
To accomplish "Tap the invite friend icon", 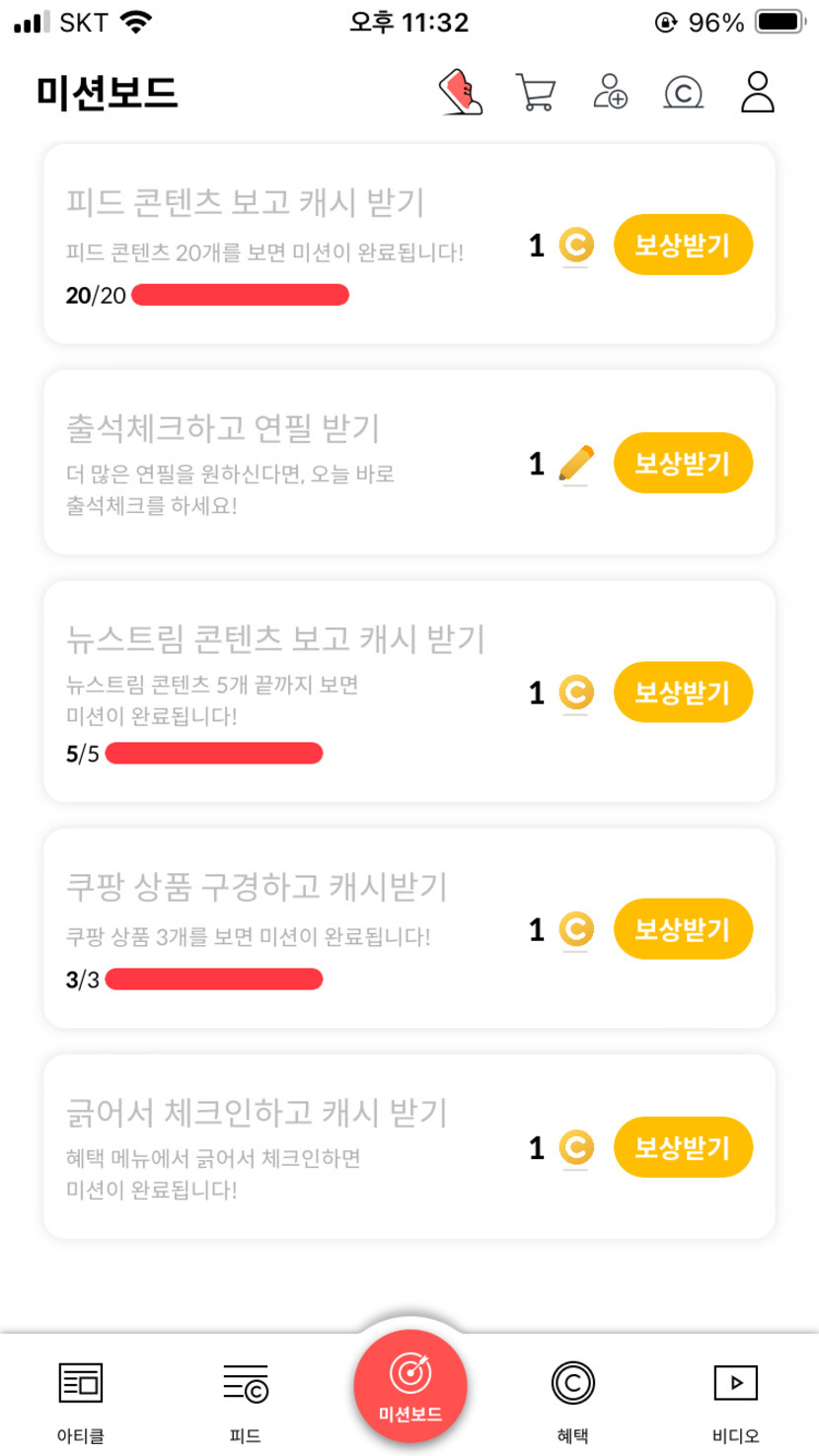I will (610, 93).
